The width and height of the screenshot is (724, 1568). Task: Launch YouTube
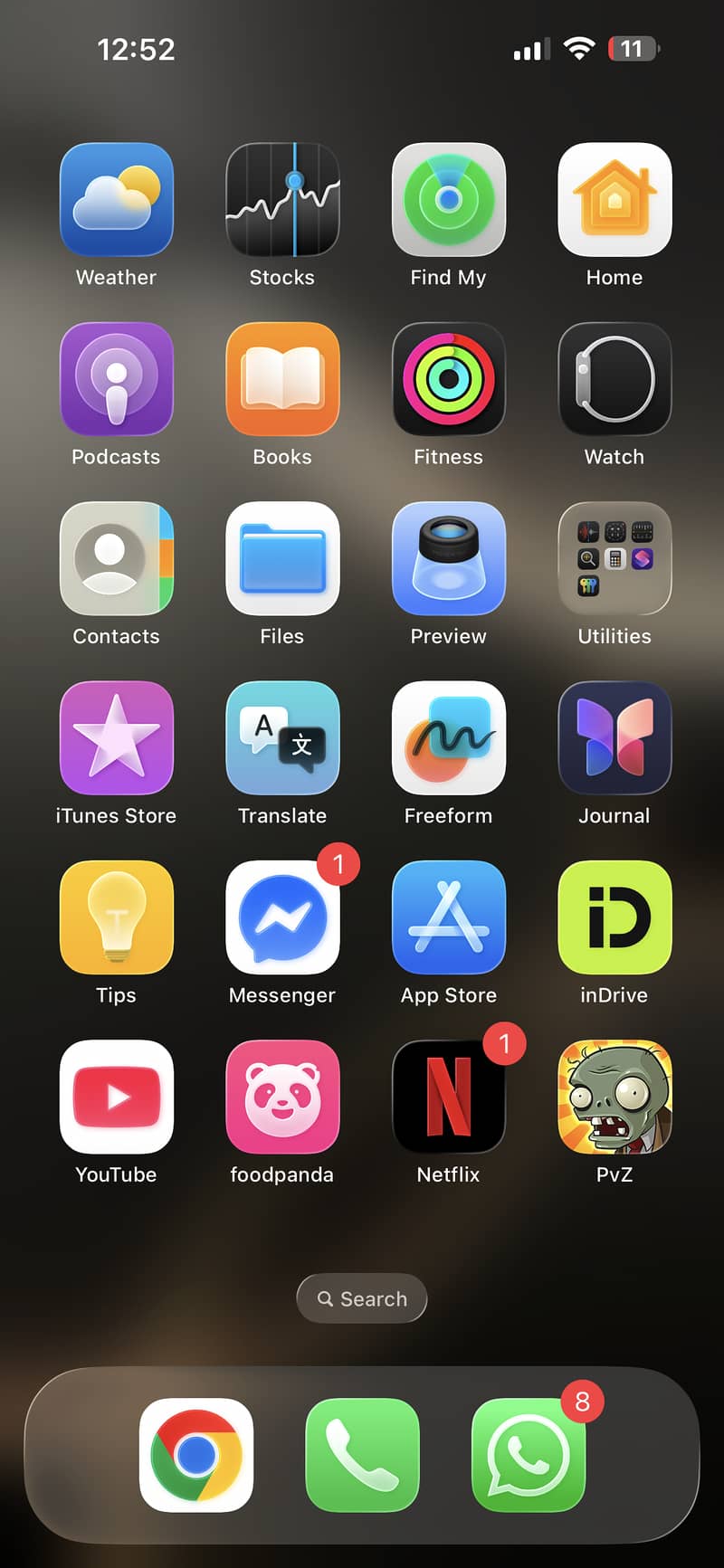(116, 1097)
